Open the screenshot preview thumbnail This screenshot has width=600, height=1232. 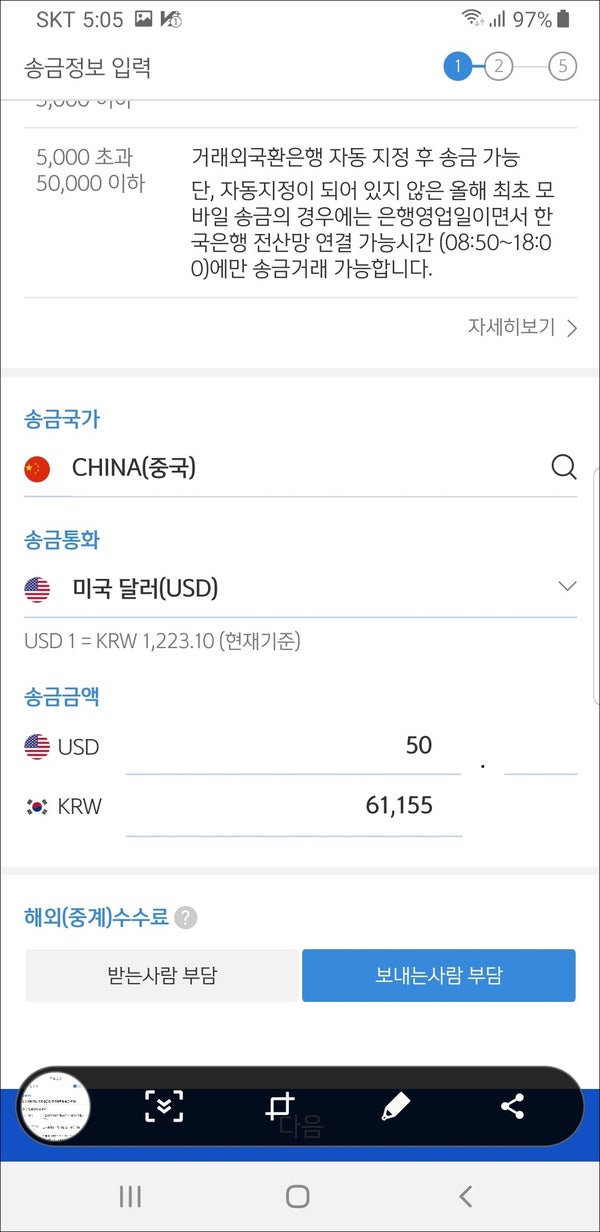pos(56,1106)
